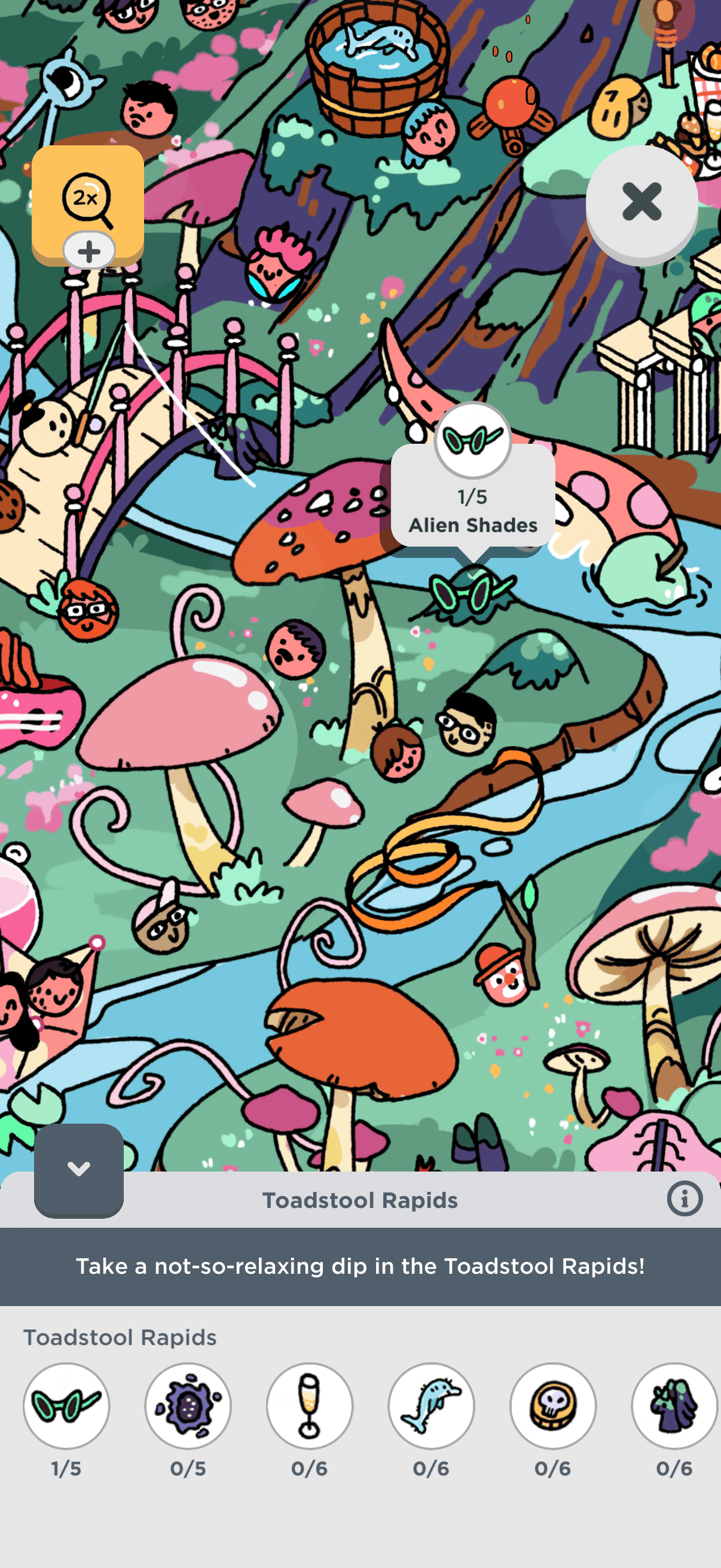
Task: Select the purple splat item tracker
Action: [x=188, y=1405]
